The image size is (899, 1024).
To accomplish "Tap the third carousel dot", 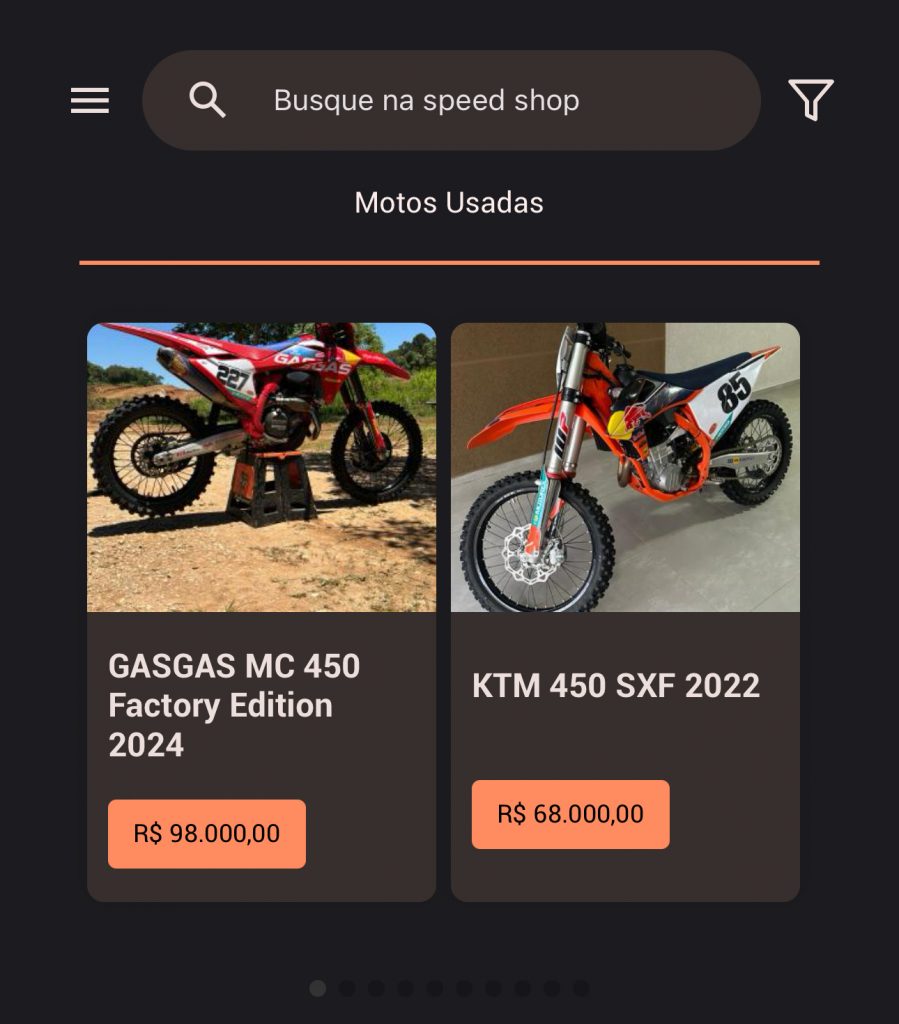I will 377,988.
